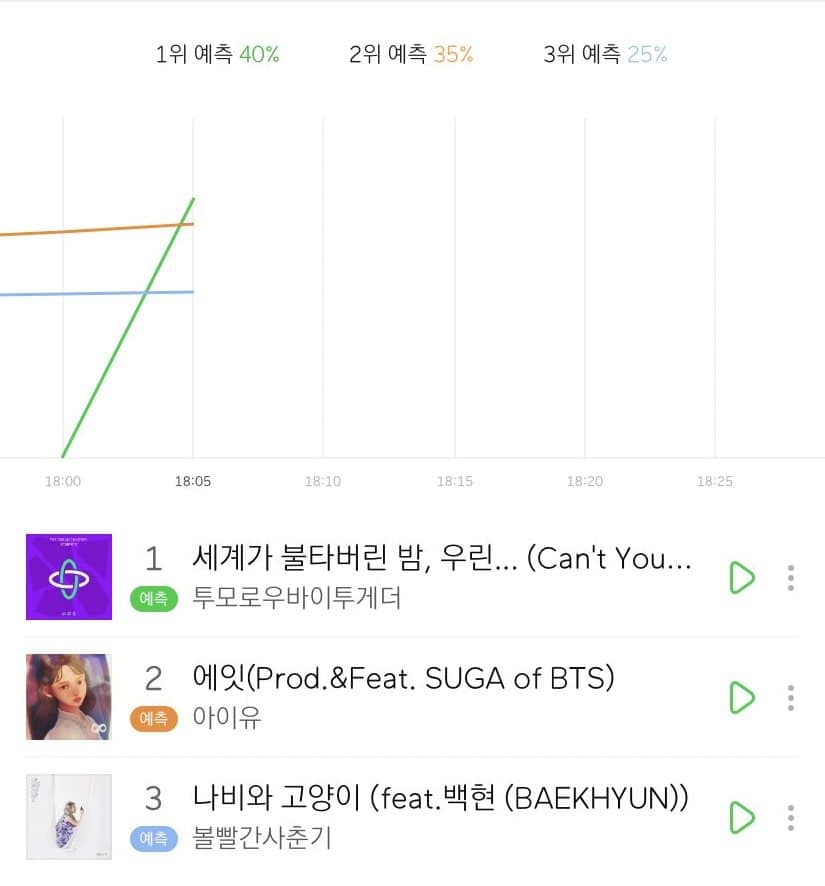
Task: View the 볼빨간사춘기 album cover
Action: pyautogui.click(x=69, y=817)
